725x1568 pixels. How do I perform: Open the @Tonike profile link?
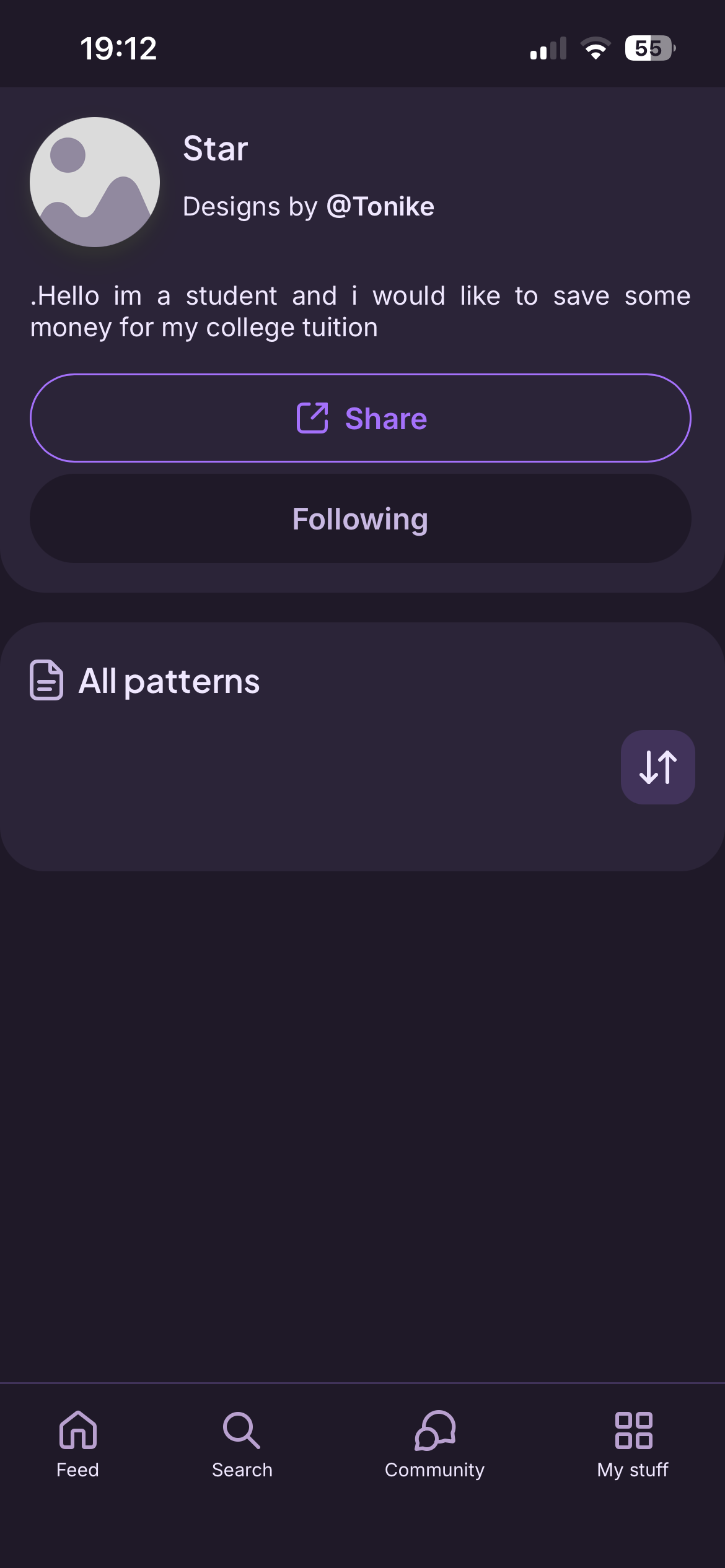[380, 207]
